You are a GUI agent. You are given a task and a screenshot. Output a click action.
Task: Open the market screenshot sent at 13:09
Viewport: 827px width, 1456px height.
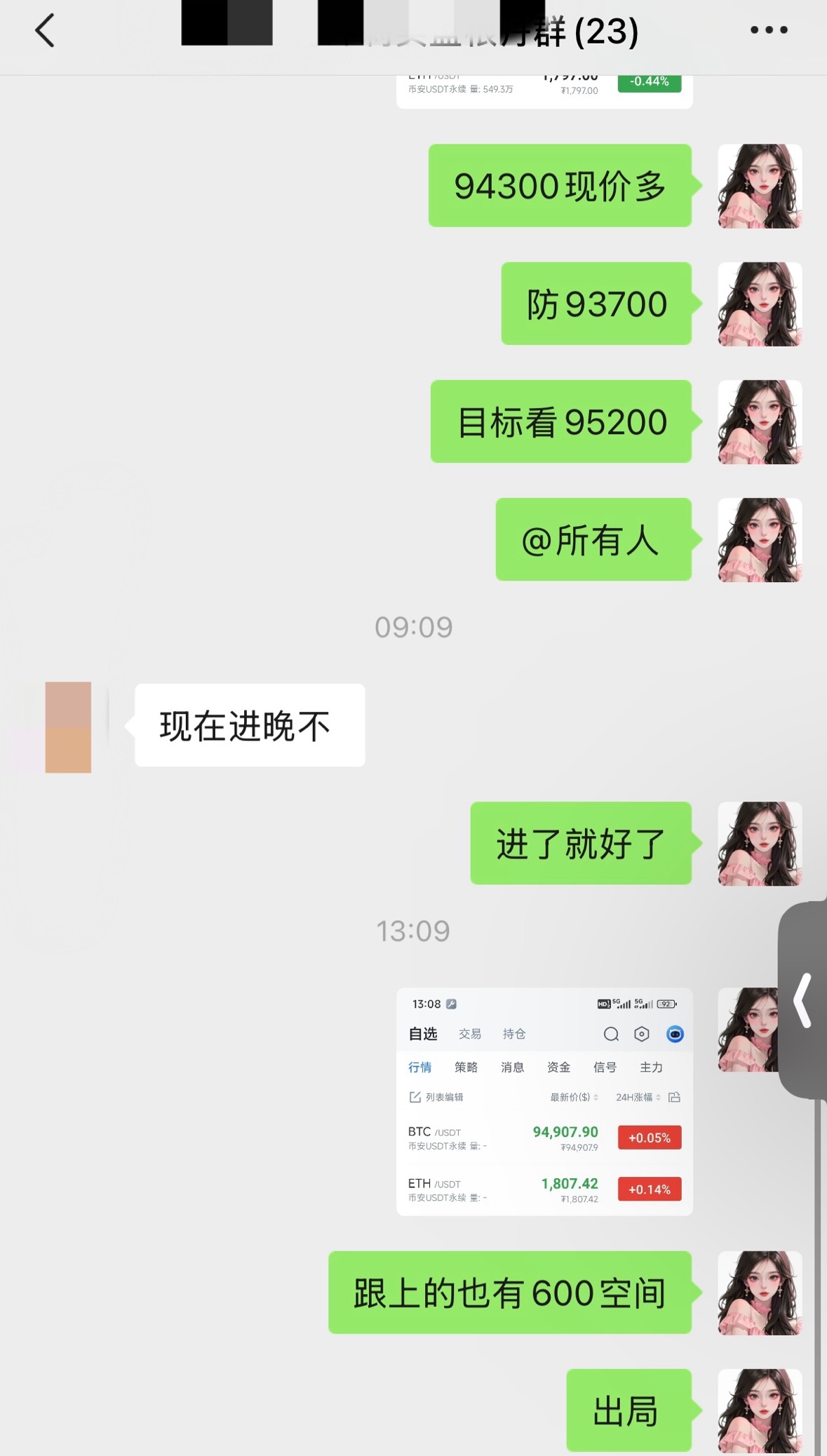(544, 1101)
